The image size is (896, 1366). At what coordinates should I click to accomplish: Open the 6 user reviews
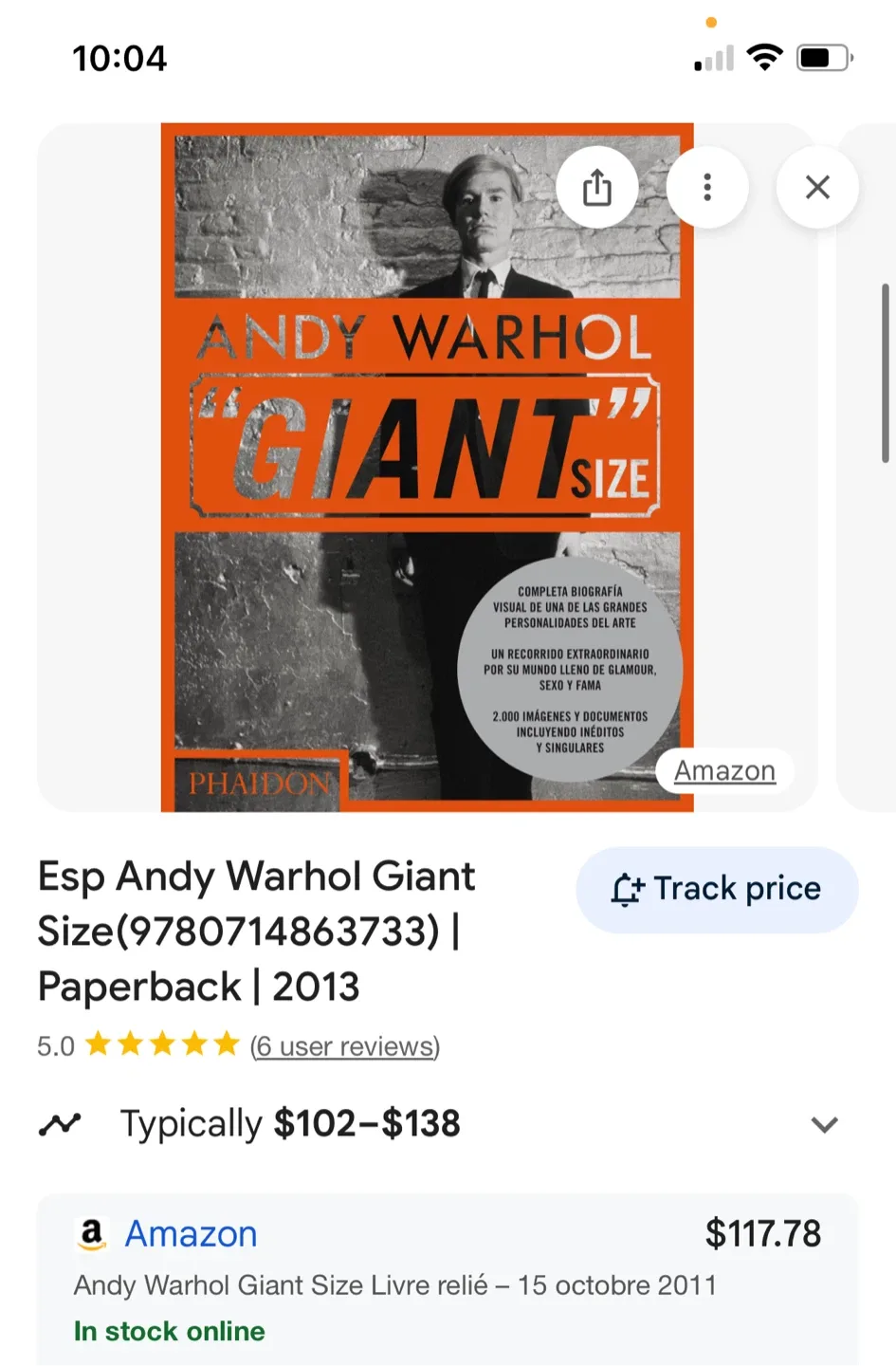344,1045
